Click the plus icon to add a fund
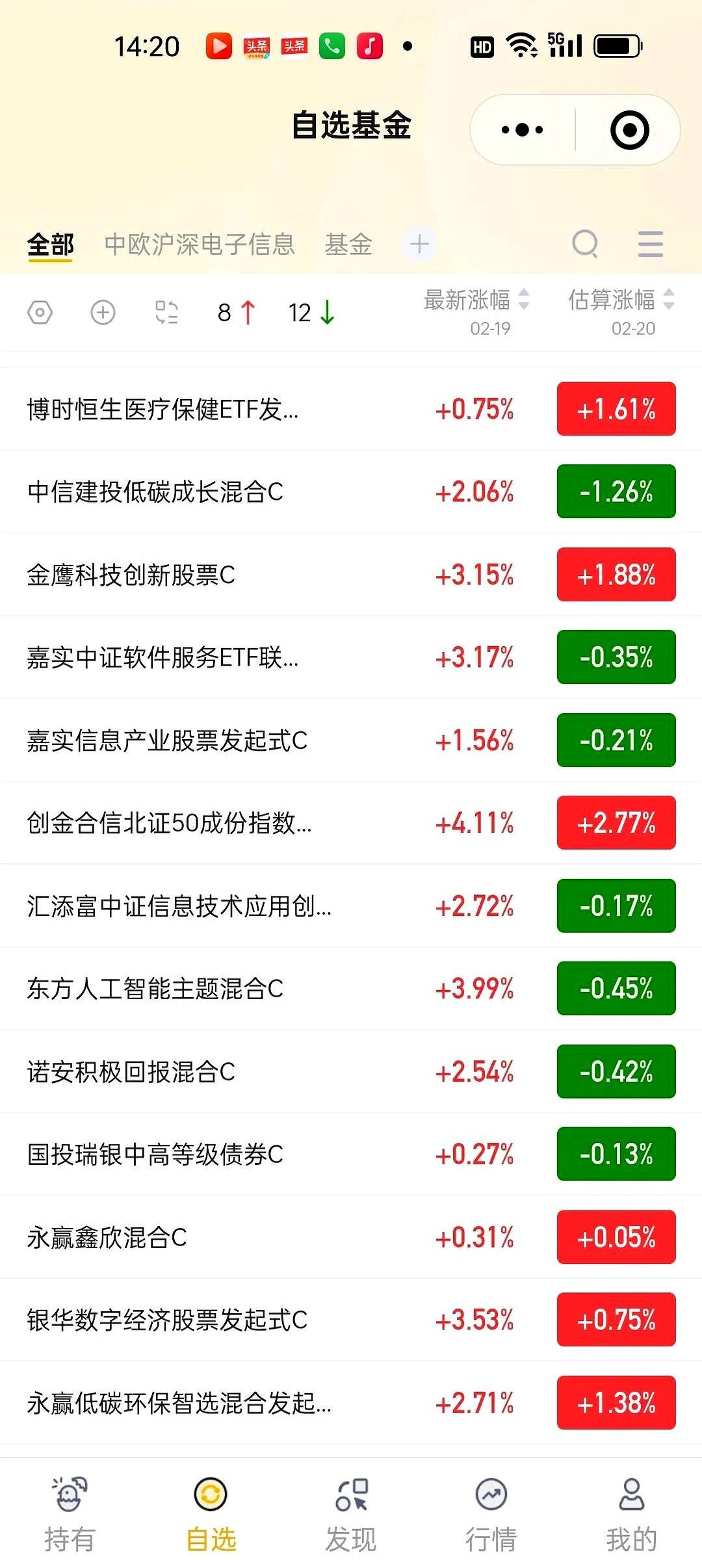Image resolution: width=702 pixels, height=1568 pixels. [x=104, y=313]
